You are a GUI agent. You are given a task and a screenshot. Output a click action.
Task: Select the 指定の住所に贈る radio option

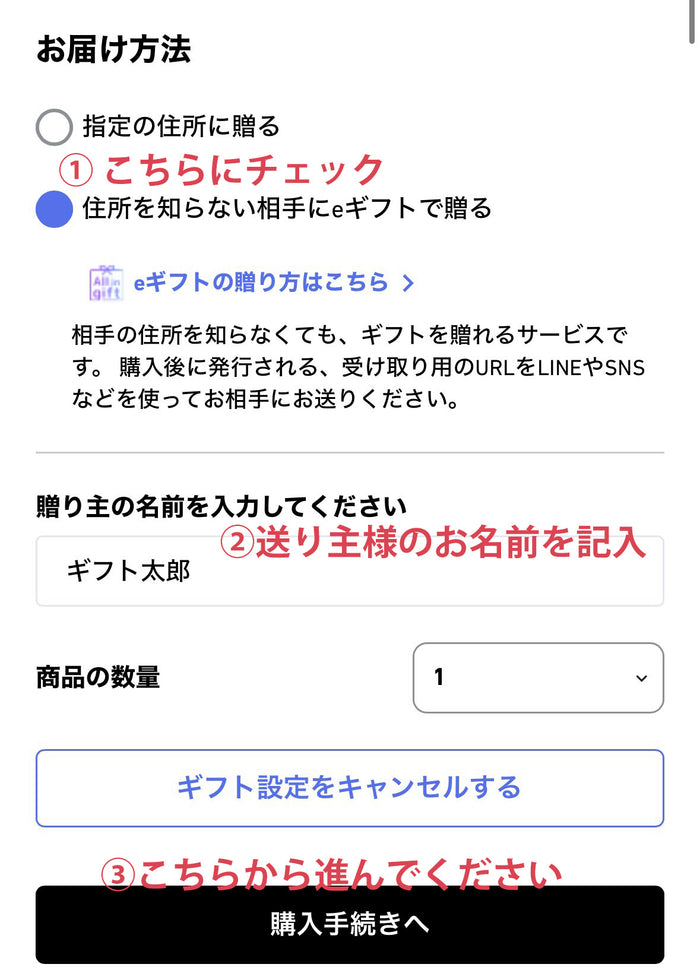pos(54,127)
